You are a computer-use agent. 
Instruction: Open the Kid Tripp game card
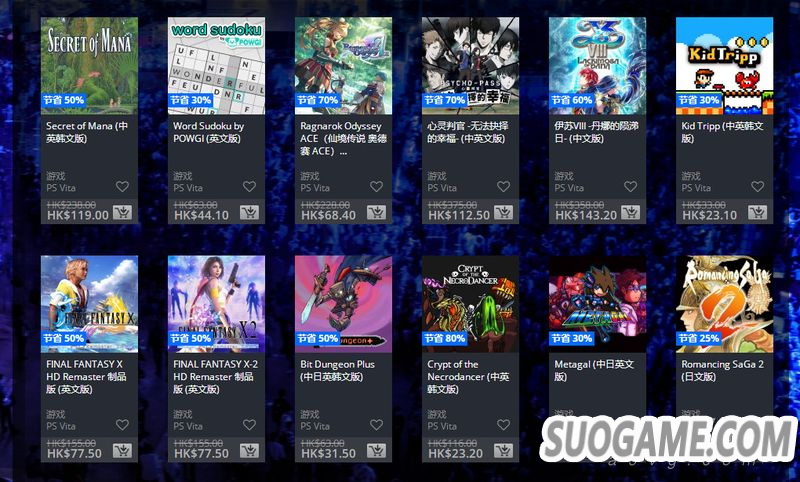pyautogui.click(x=724, y=64)
